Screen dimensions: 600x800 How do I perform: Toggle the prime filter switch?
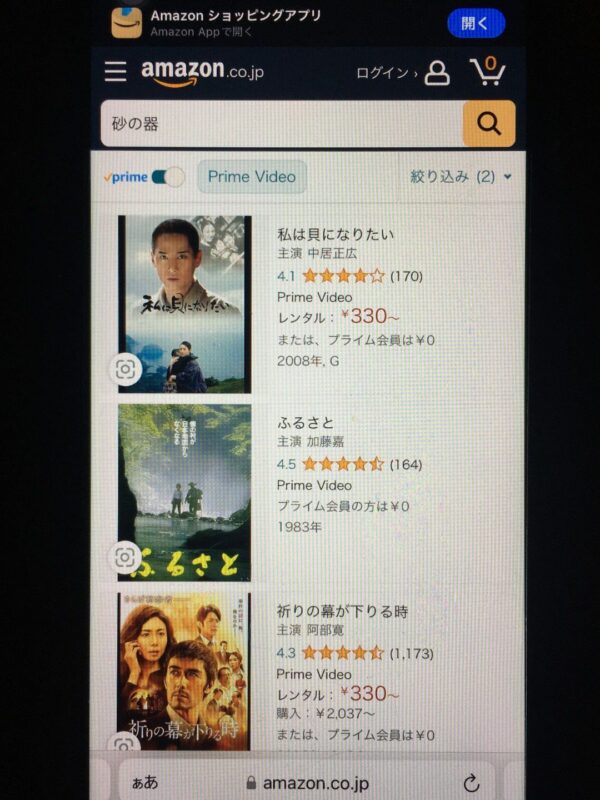pyautogui.click(x=168, y=177)
